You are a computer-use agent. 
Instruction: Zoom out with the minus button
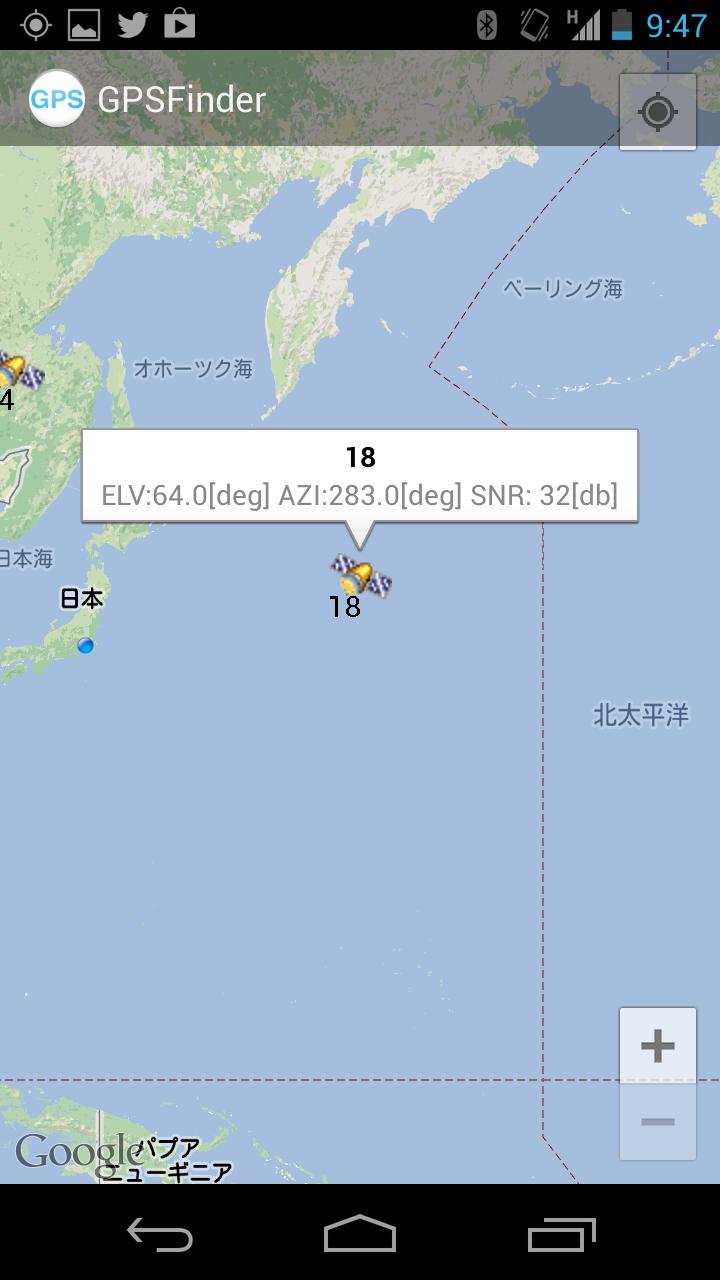point(658,1122)
